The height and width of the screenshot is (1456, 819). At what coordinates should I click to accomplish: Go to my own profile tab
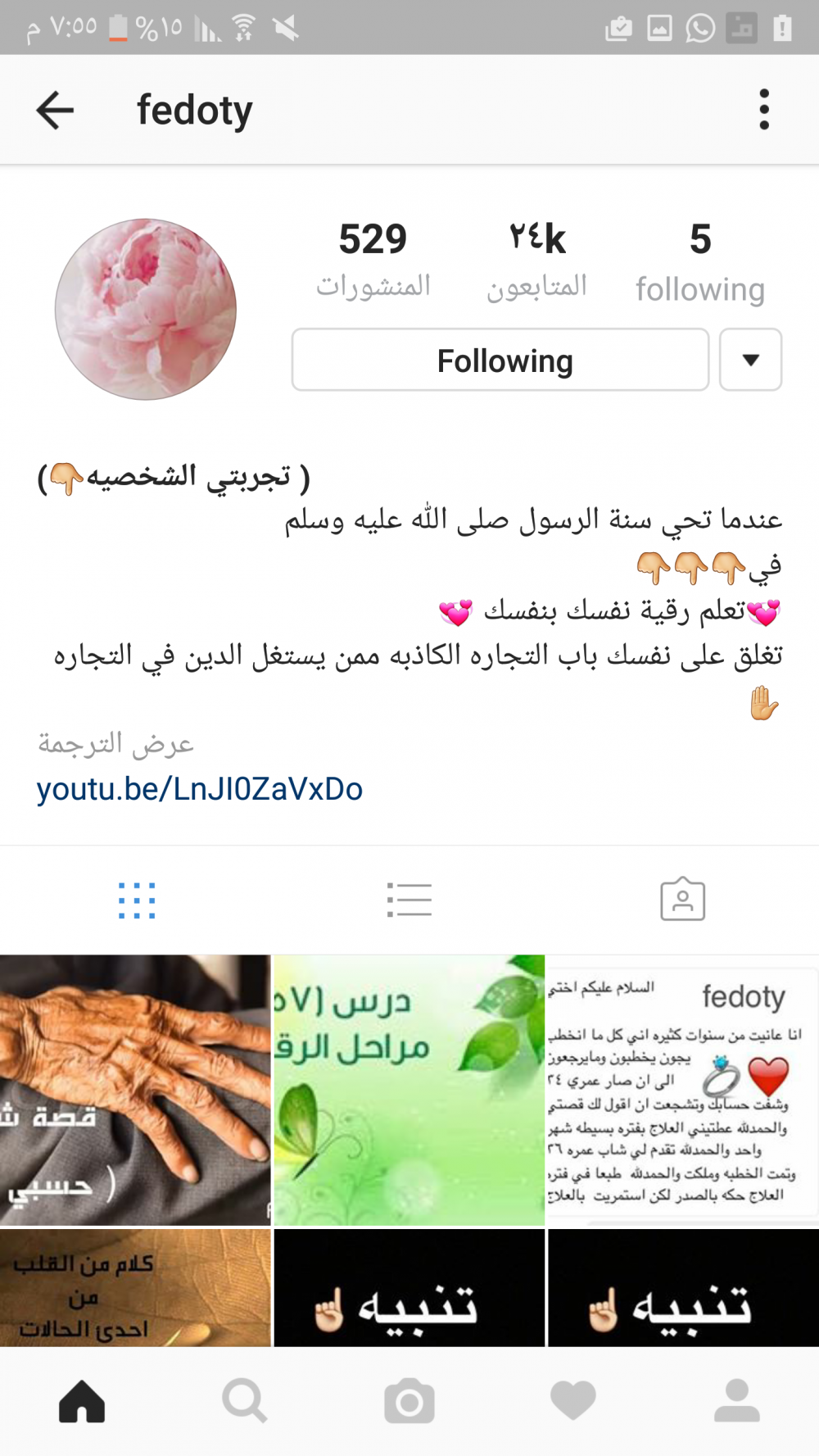737,1401
